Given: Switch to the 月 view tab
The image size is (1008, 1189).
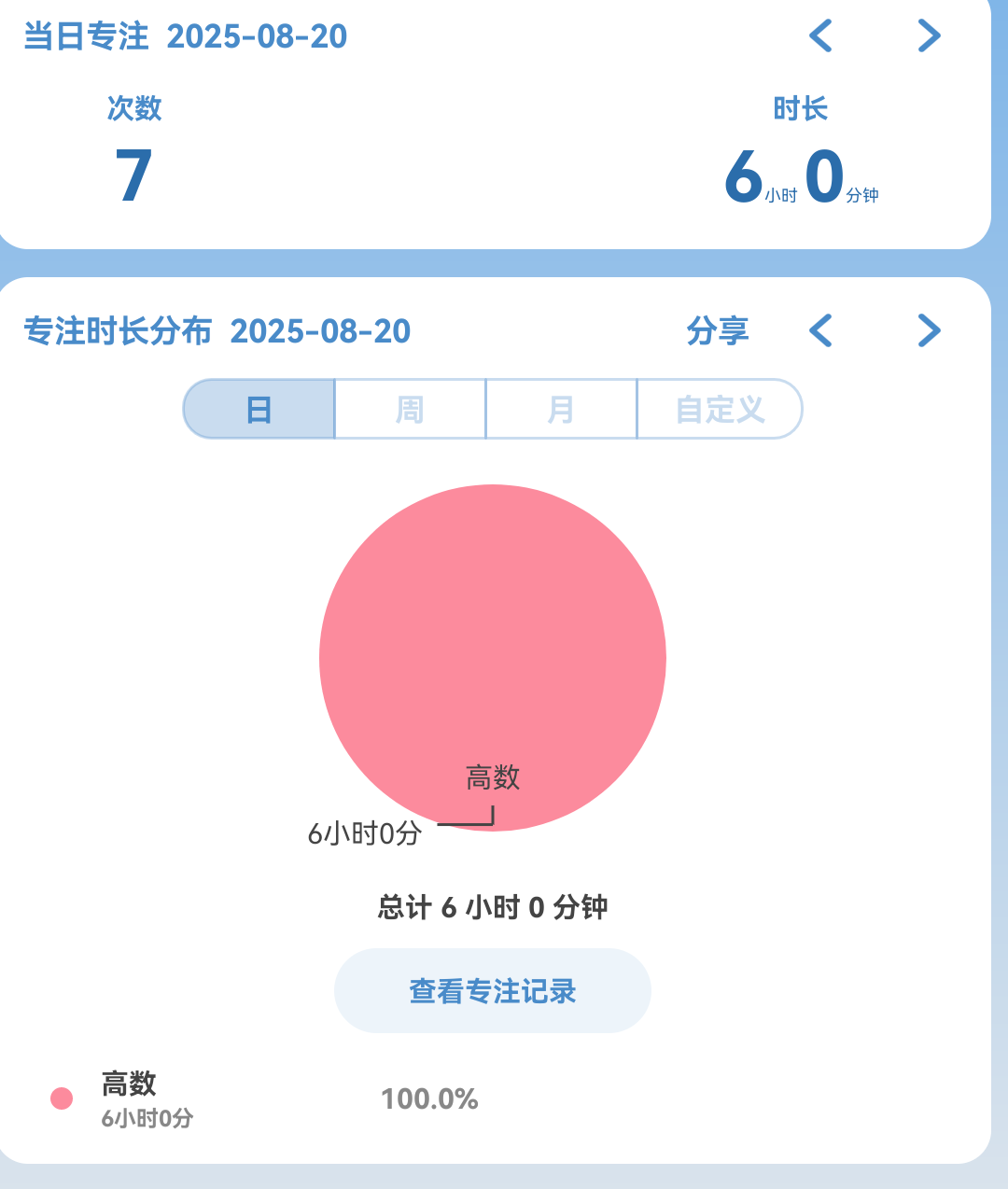Looking at the screenshot, I should tap(561, 409).
